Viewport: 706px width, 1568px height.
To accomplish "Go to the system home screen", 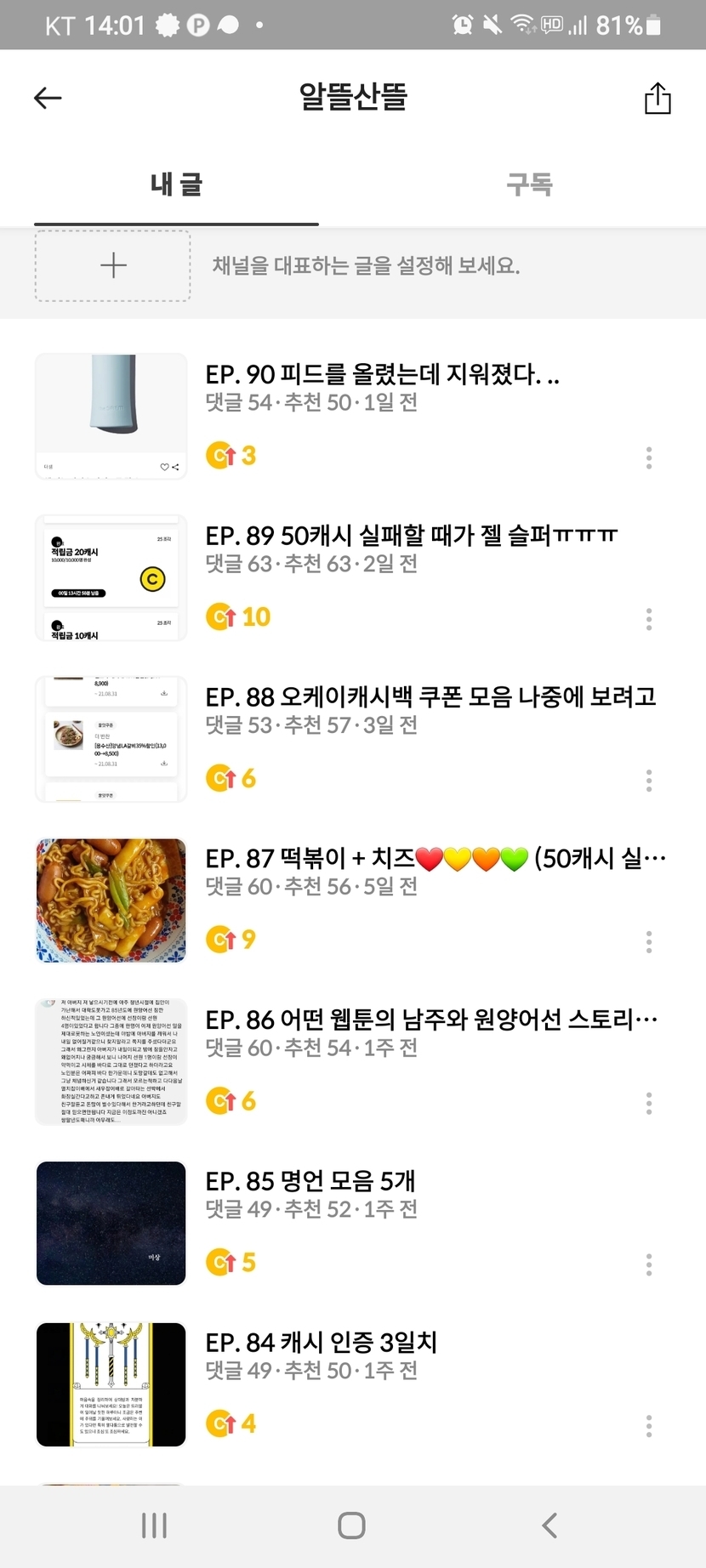I will (x=351, y=1525).
